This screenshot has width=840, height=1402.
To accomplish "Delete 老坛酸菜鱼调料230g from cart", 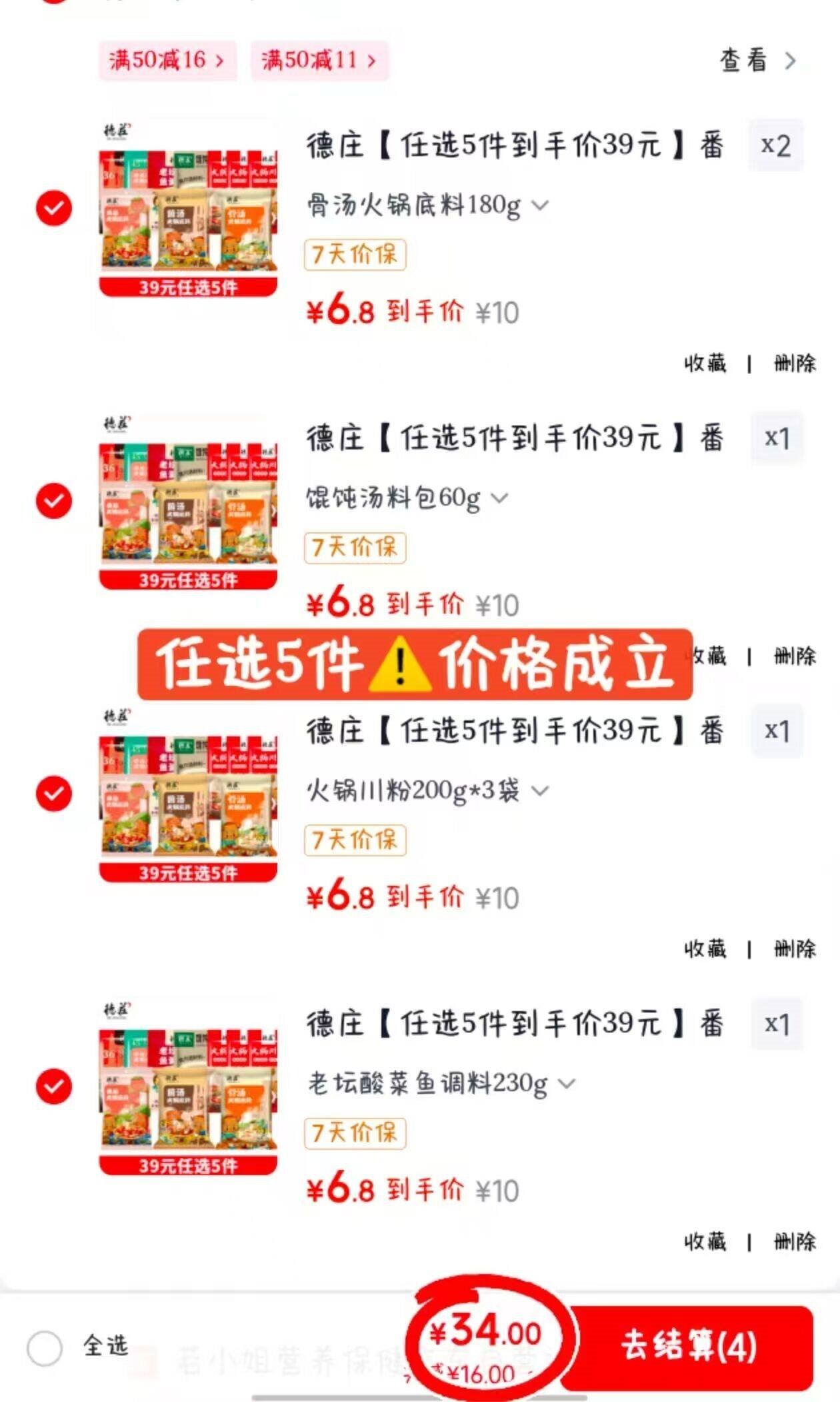I will [795, 1241].
